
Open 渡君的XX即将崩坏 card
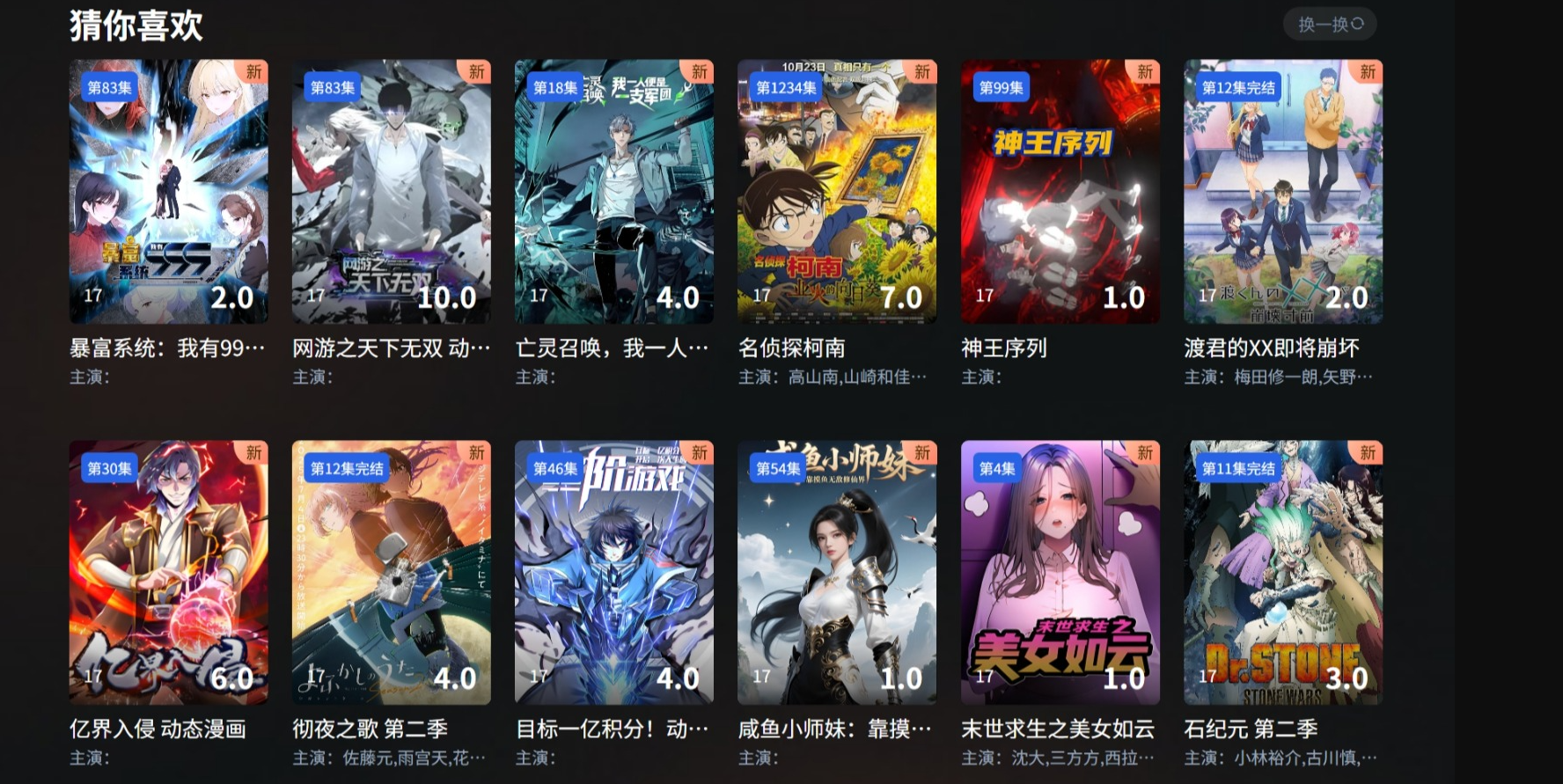(x=1283, y=192)
